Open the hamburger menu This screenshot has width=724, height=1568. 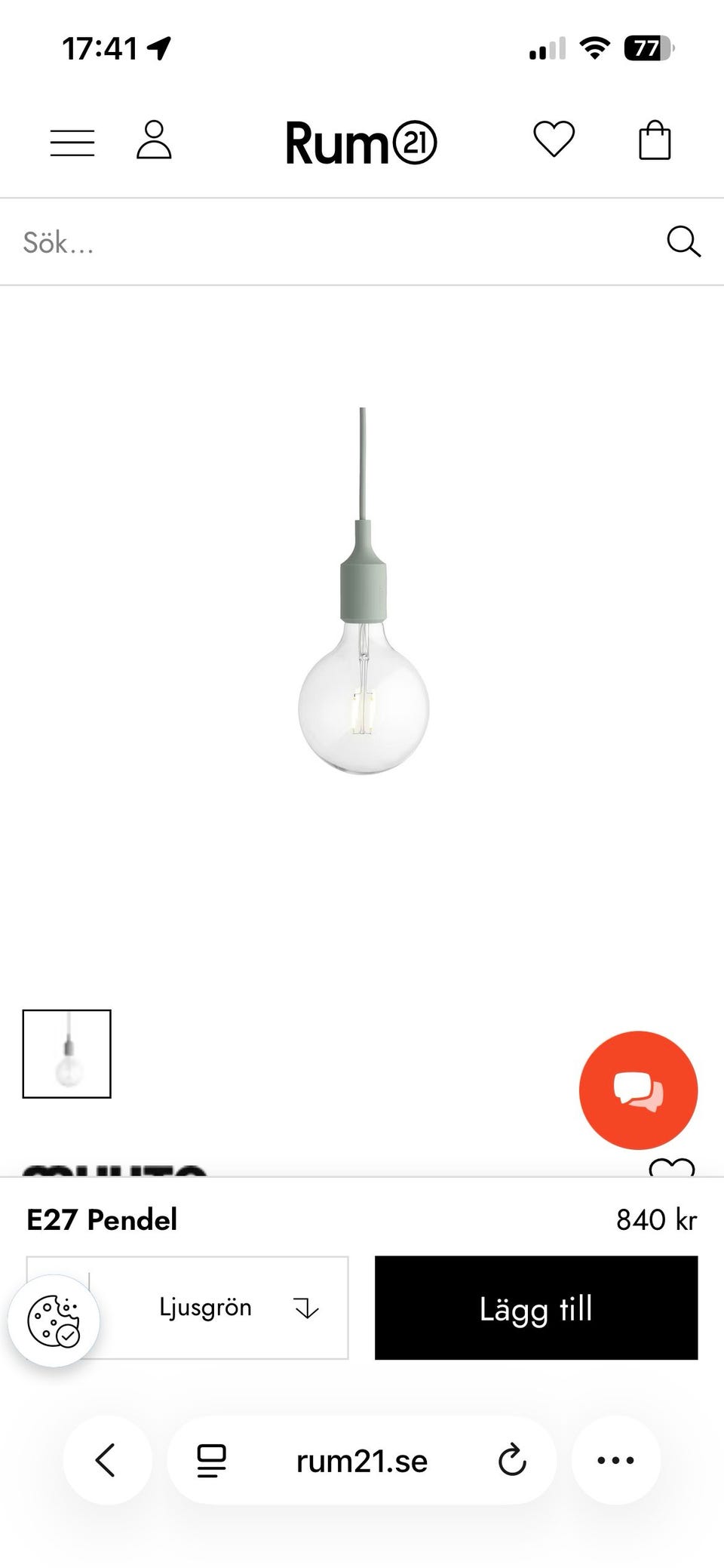coord(72,142)
